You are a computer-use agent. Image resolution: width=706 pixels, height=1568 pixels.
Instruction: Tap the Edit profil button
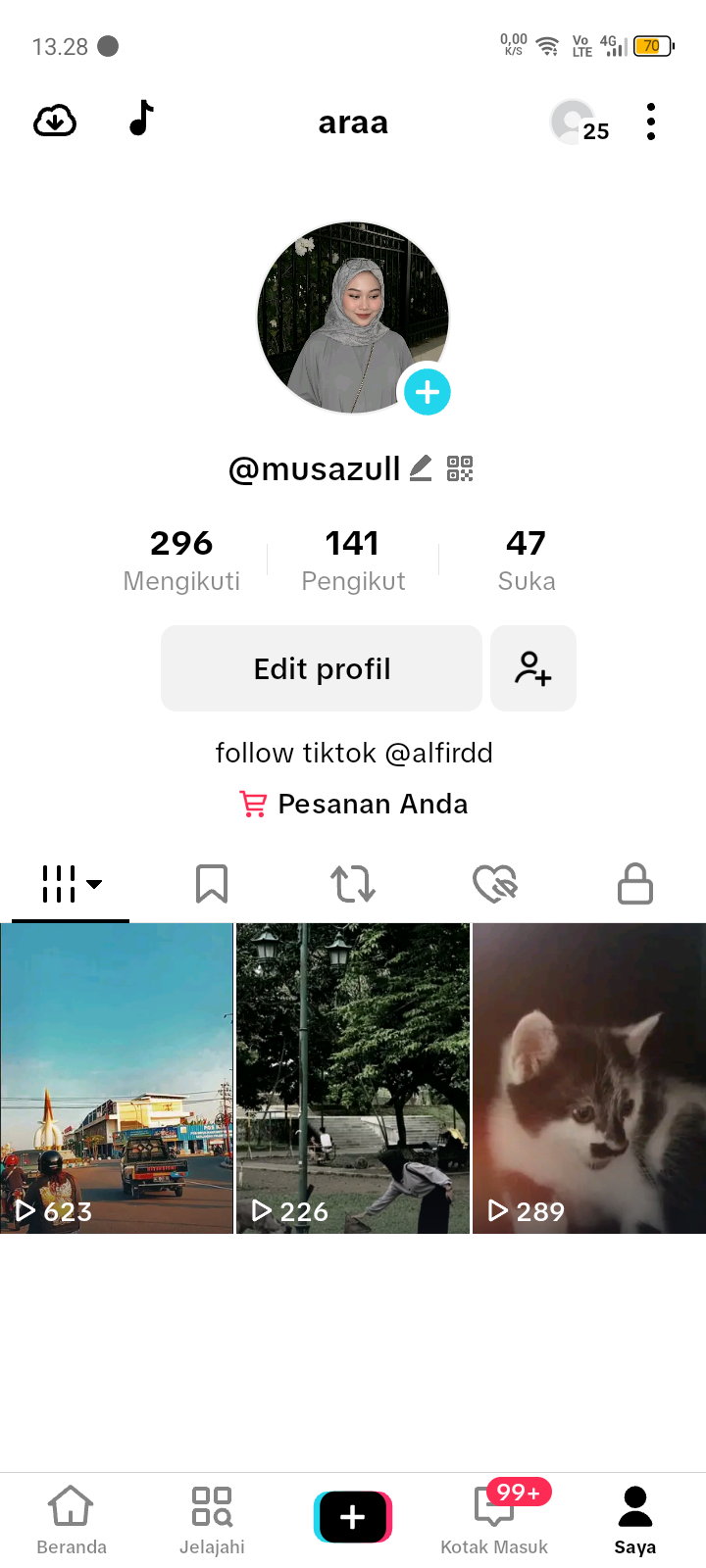[x=322, y=668]
